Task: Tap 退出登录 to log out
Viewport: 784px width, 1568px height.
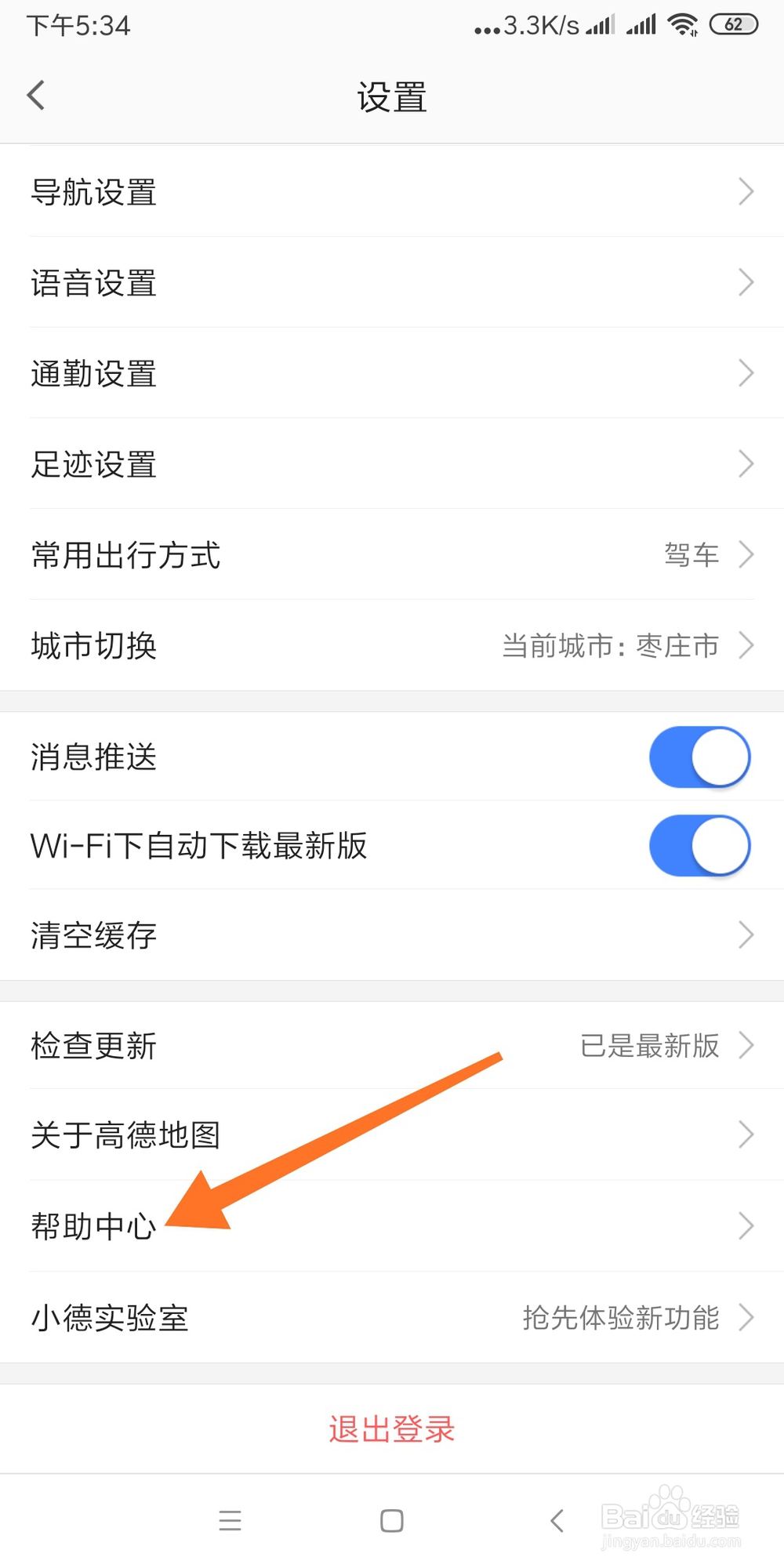Action: tap(390, 1428)
